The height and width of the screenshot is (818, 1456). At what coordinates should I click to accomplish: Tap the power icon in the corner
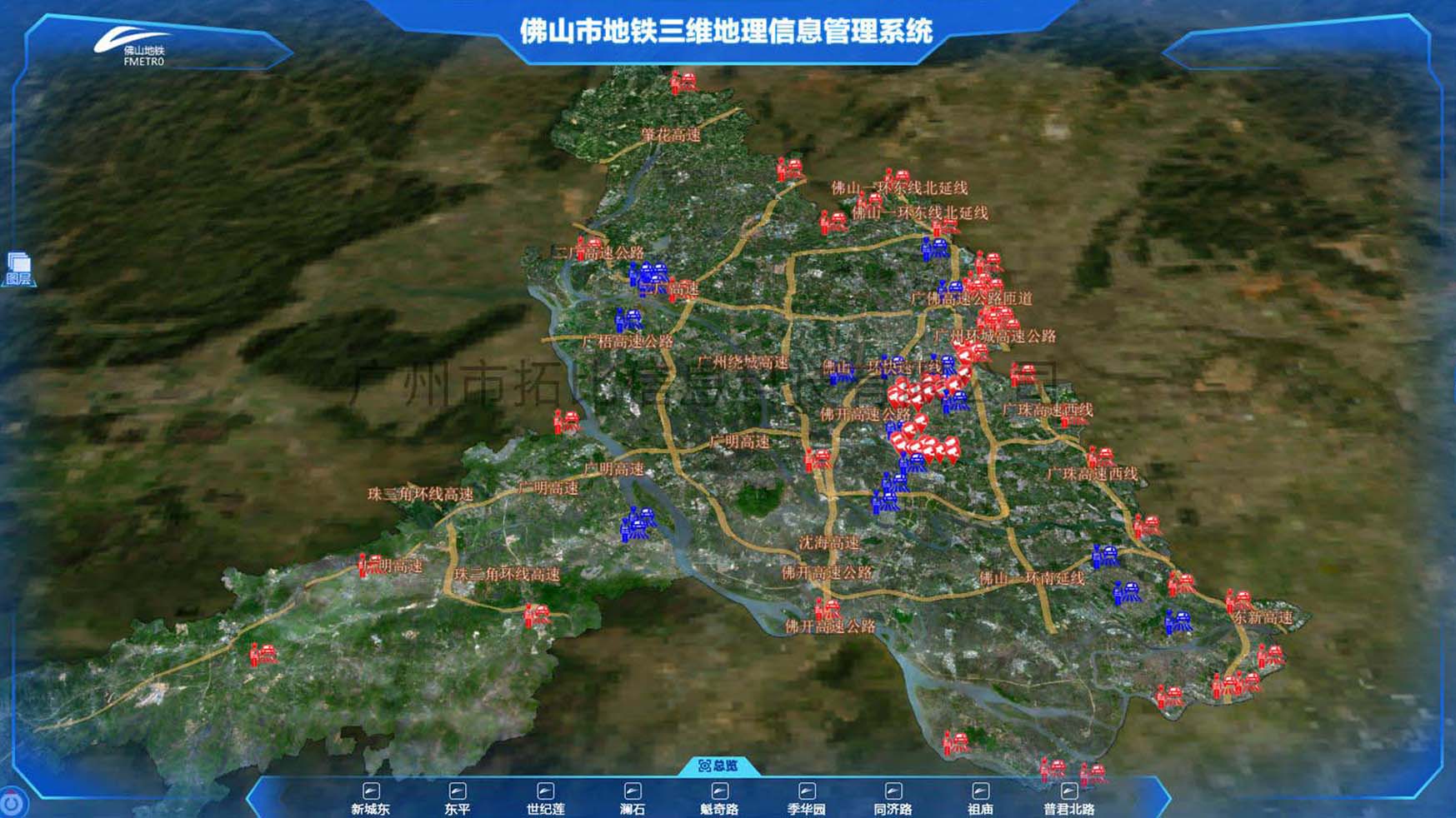pos(12,803)
